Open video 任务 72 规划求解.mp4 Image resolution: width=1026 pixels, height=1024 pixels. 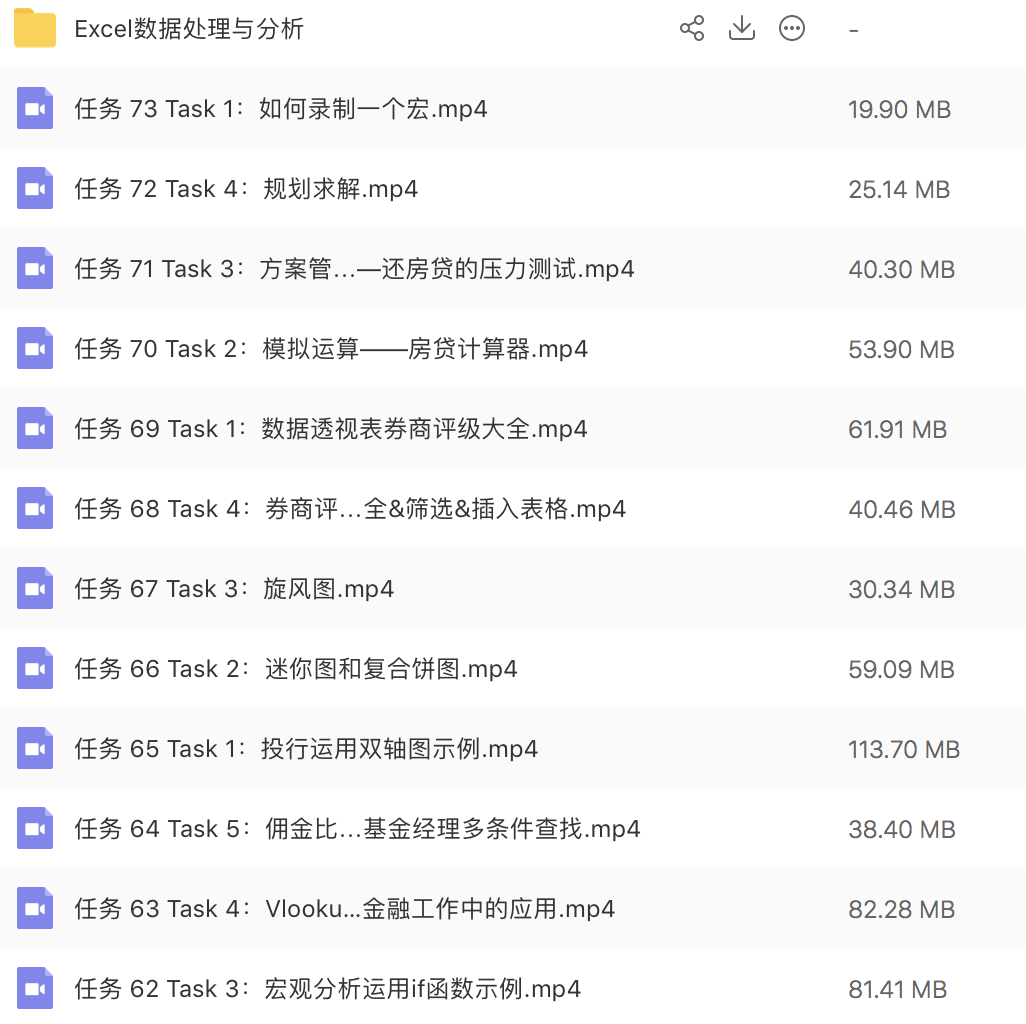pyautogui.click(x=246, y=189)
